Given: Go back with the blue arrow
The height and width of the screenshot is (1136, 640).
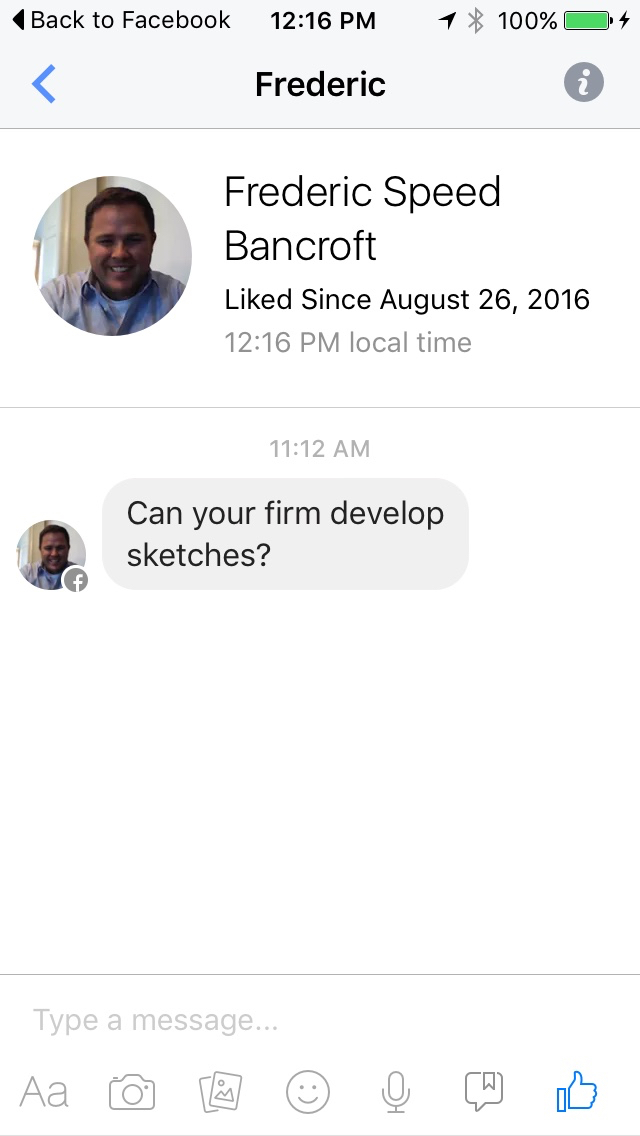Looking at the screenshot, I should click(44, 84).
